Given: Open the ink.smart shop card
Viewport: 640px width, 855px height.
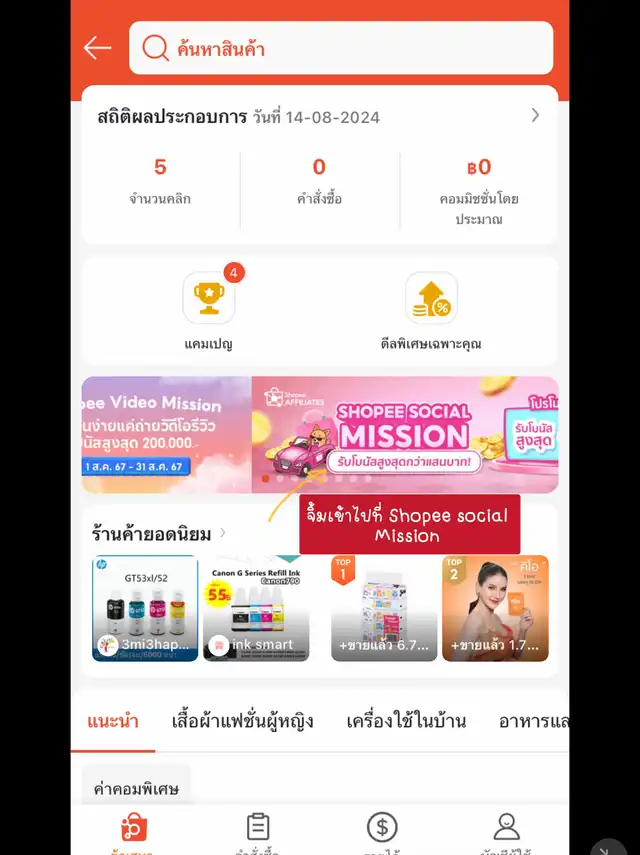Looking at the screenshot, I should pyautogui.click(x=256, y=608).
